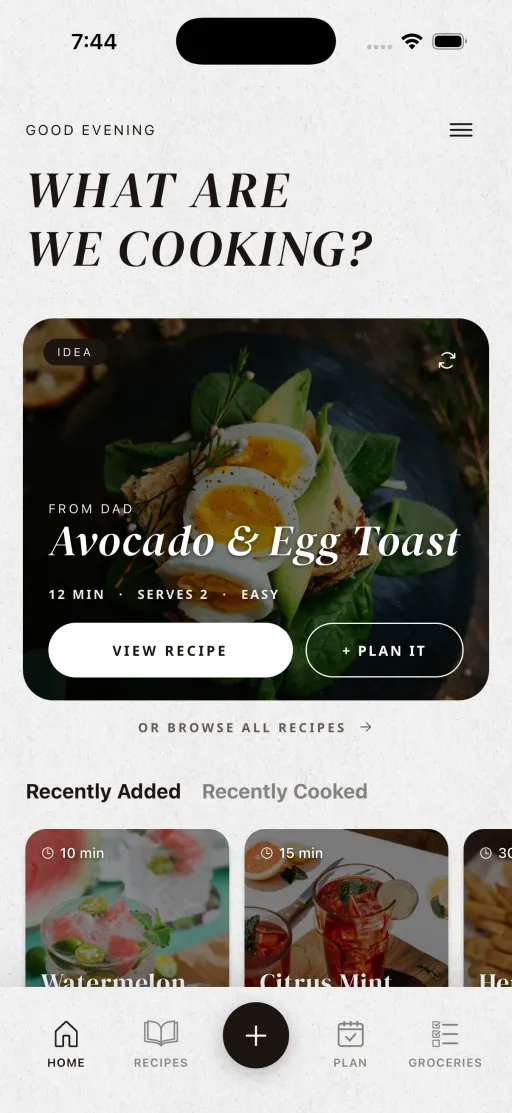This screenshot has height=1113, width=512.
Task: Add Avocado & Egg Toast with Plan It
Action: point(384,650)
